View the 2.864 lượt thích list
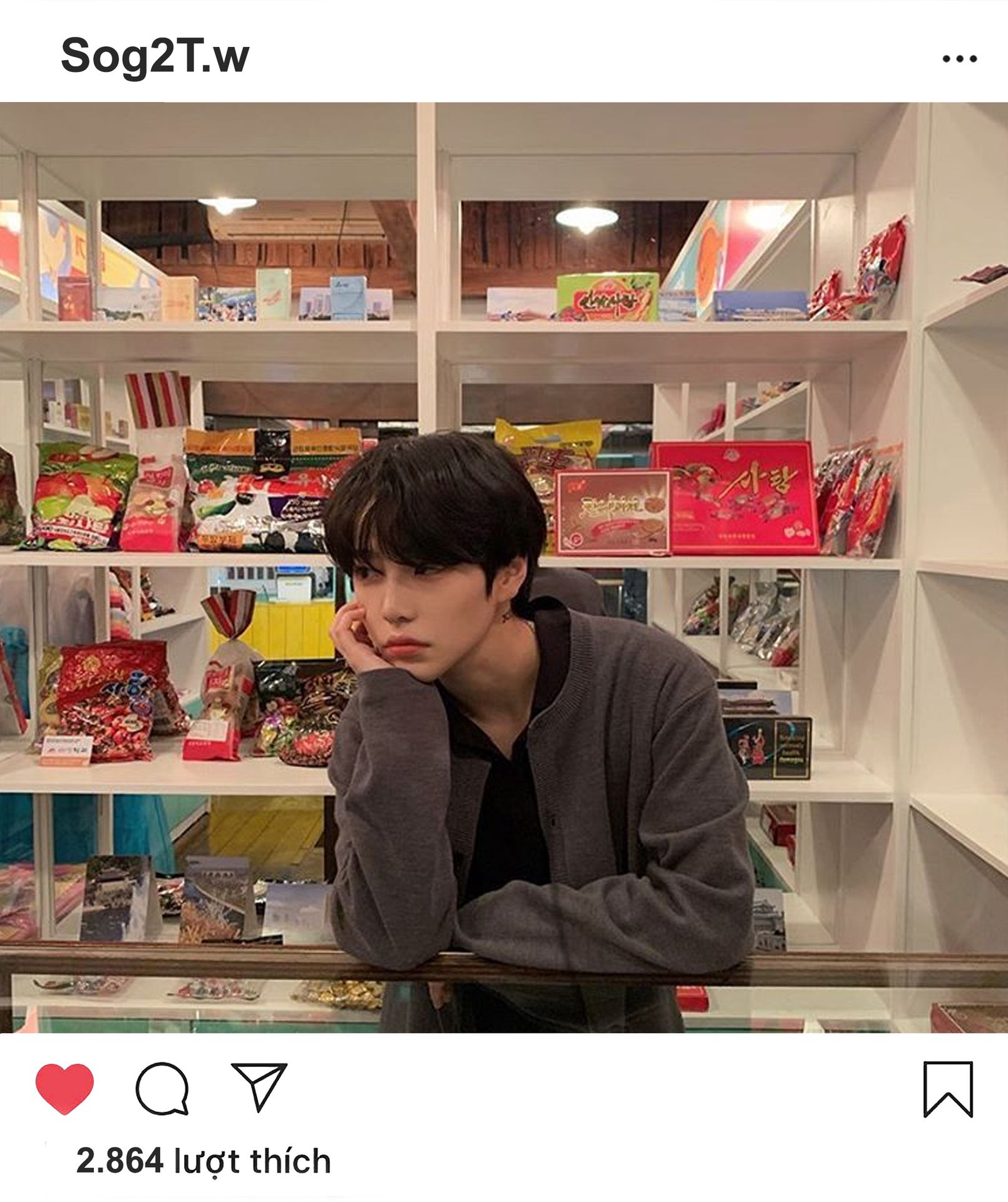 pos(203,1161)
